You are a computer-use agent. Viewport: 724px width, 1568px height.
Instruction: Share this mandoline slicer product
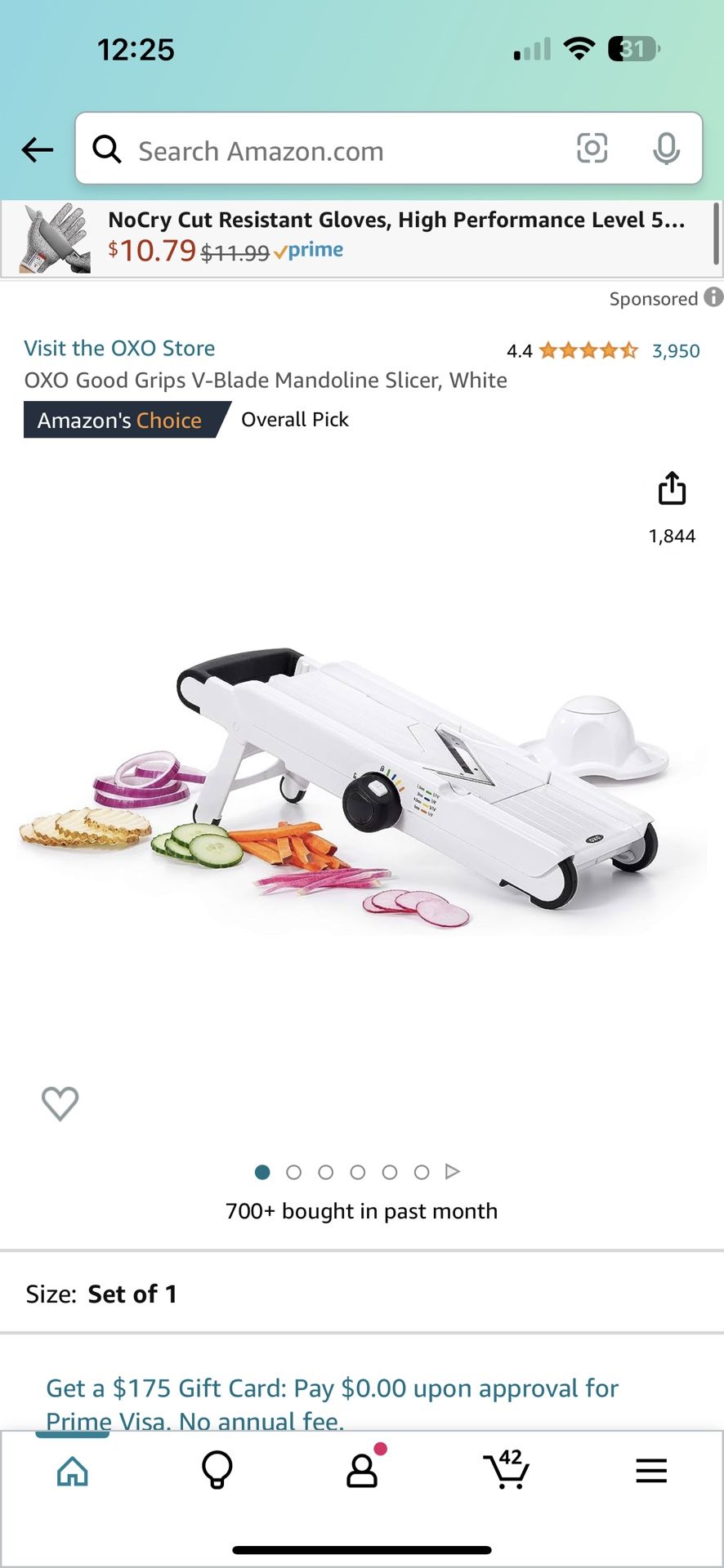tap(672, 488)
